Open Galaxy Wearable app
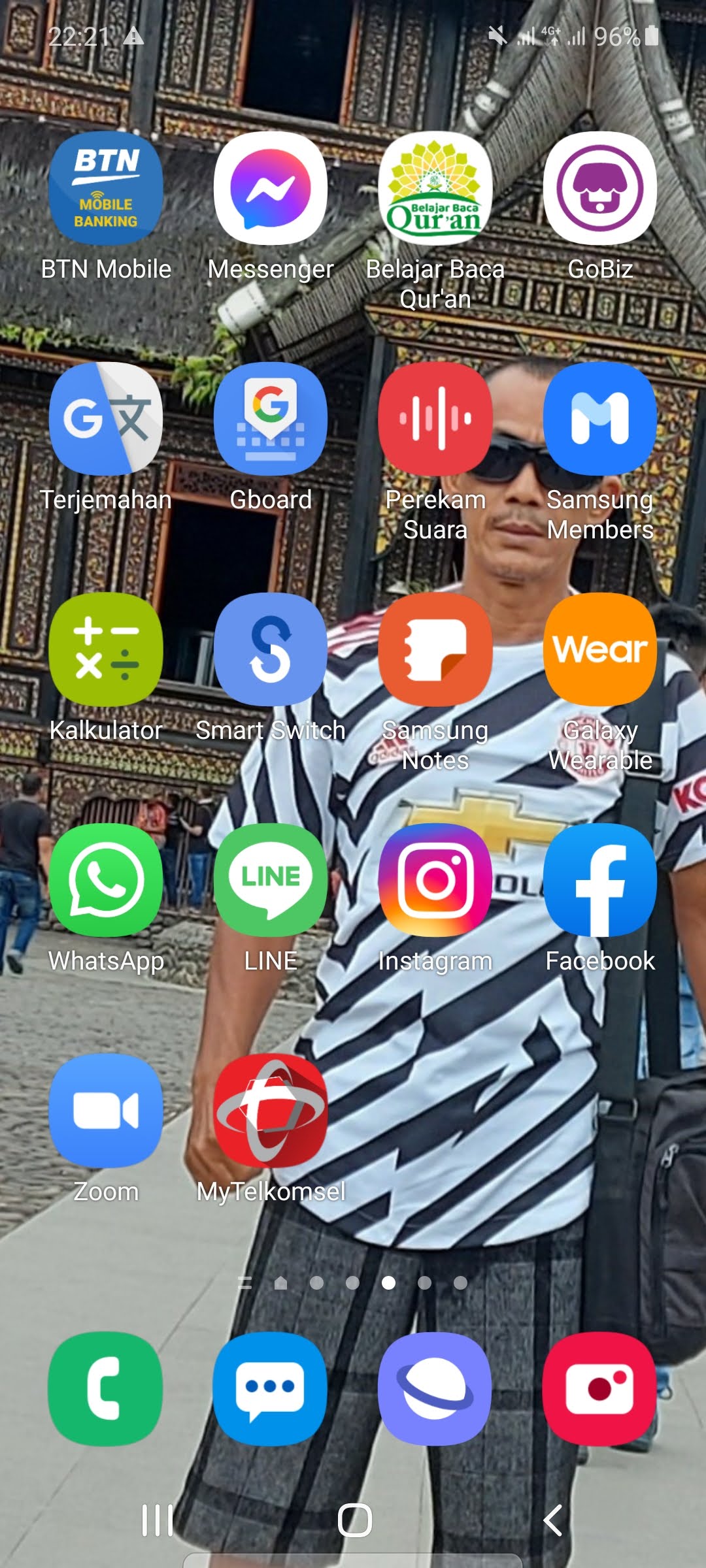 click(x=600, y=649)
